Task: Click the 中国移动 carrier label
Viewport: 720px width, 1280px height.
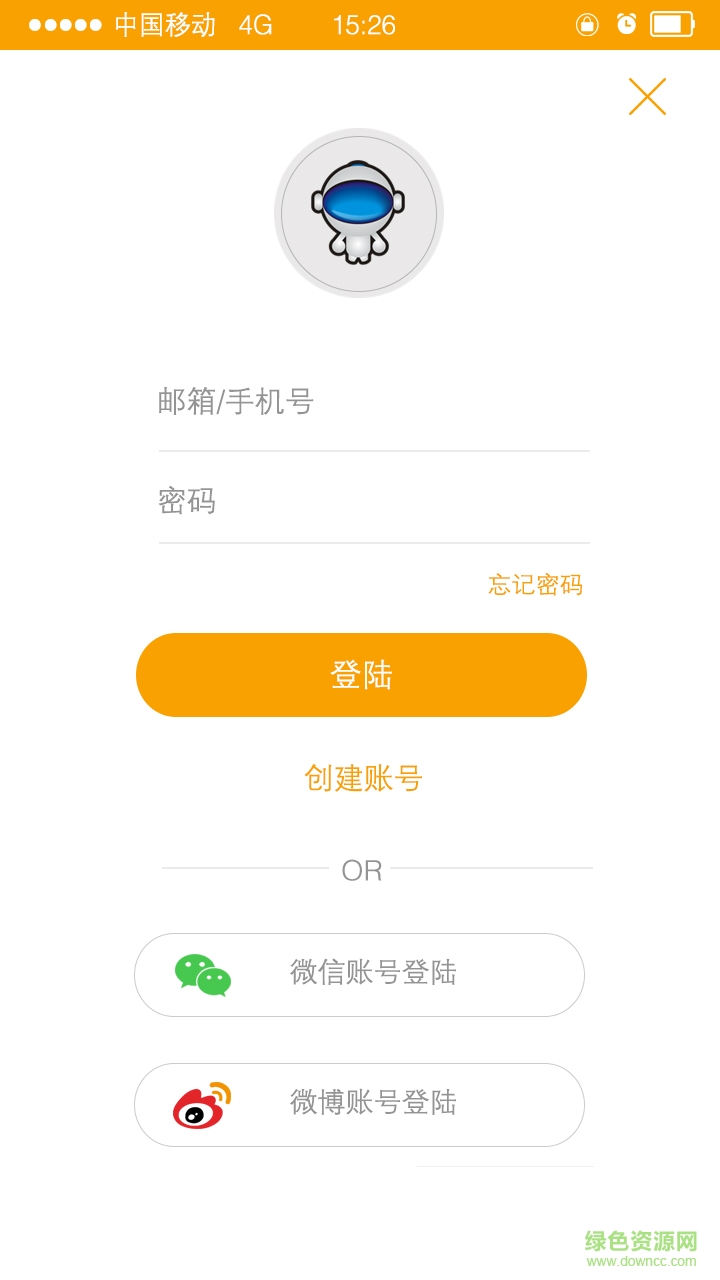Action: (x=165, y=25)
